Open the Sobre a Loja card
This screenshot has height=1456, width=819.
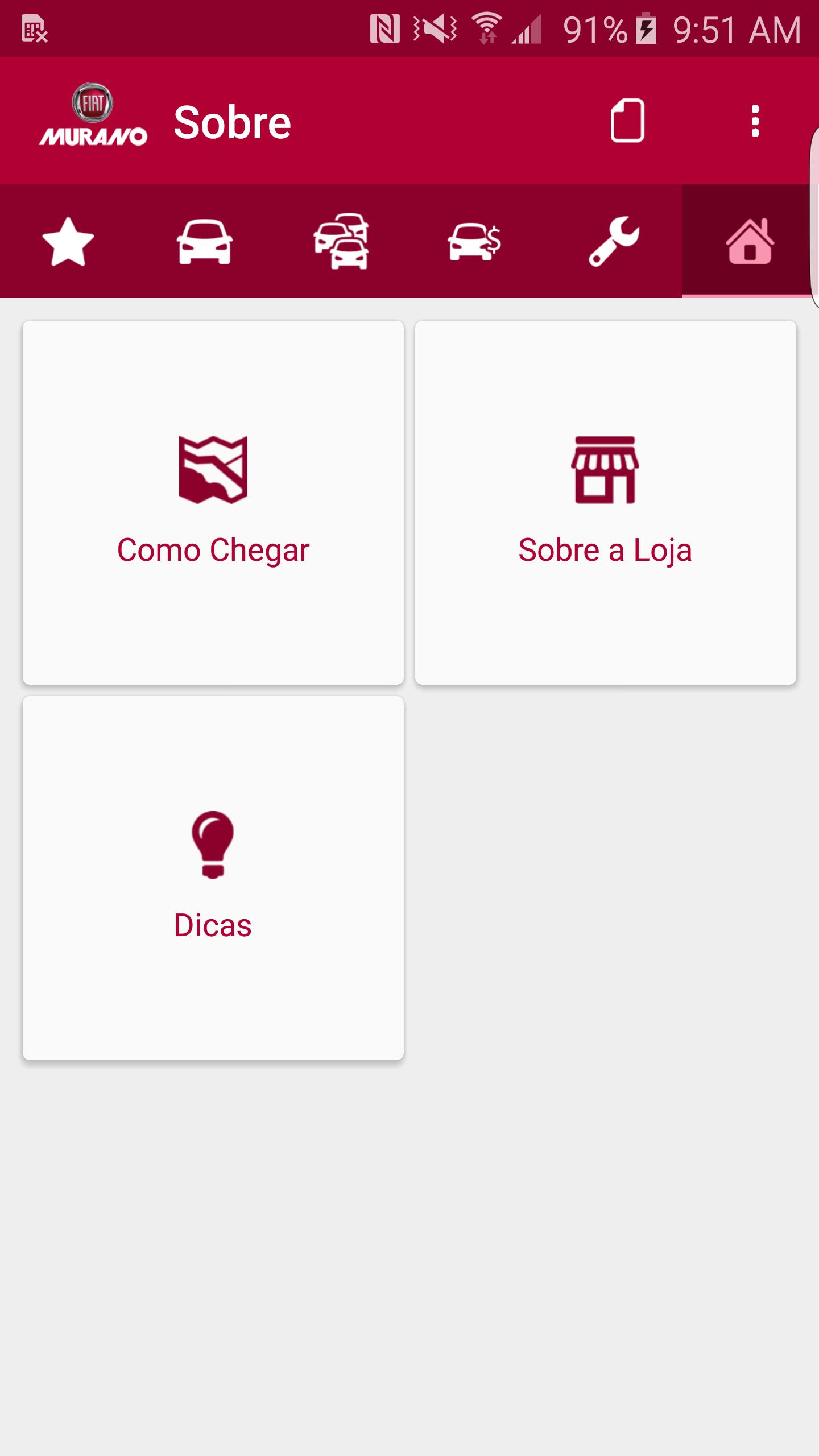click(606, 503)
